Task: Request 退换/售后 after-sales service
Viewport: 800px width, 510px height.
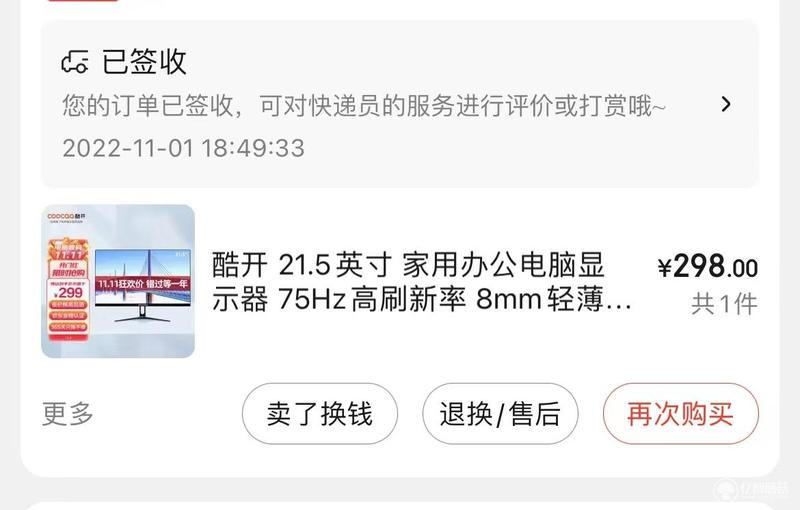Action: click(500, 414)
